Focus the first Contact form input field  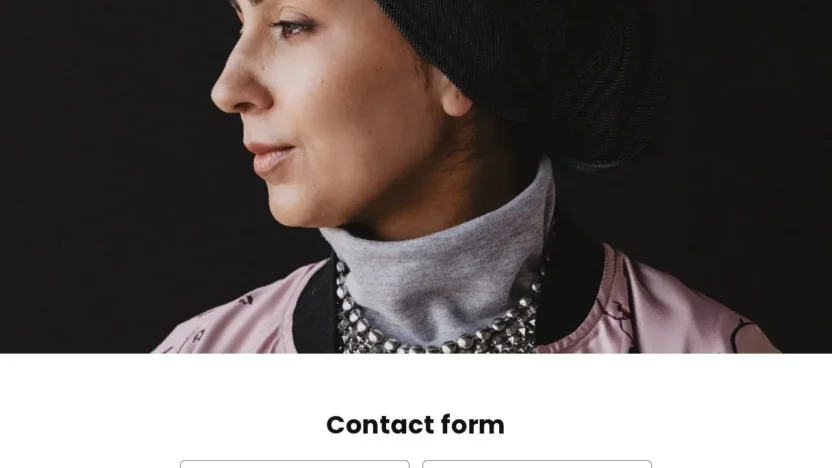click(x=294, y=464)
